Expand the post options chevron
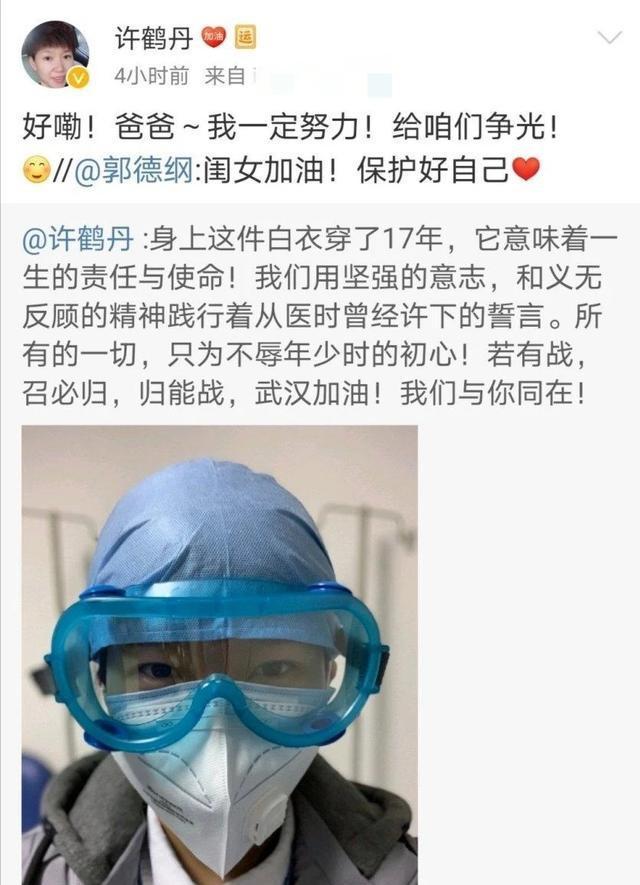This screenshot has height=885, width=640. [x=609, y=39]
